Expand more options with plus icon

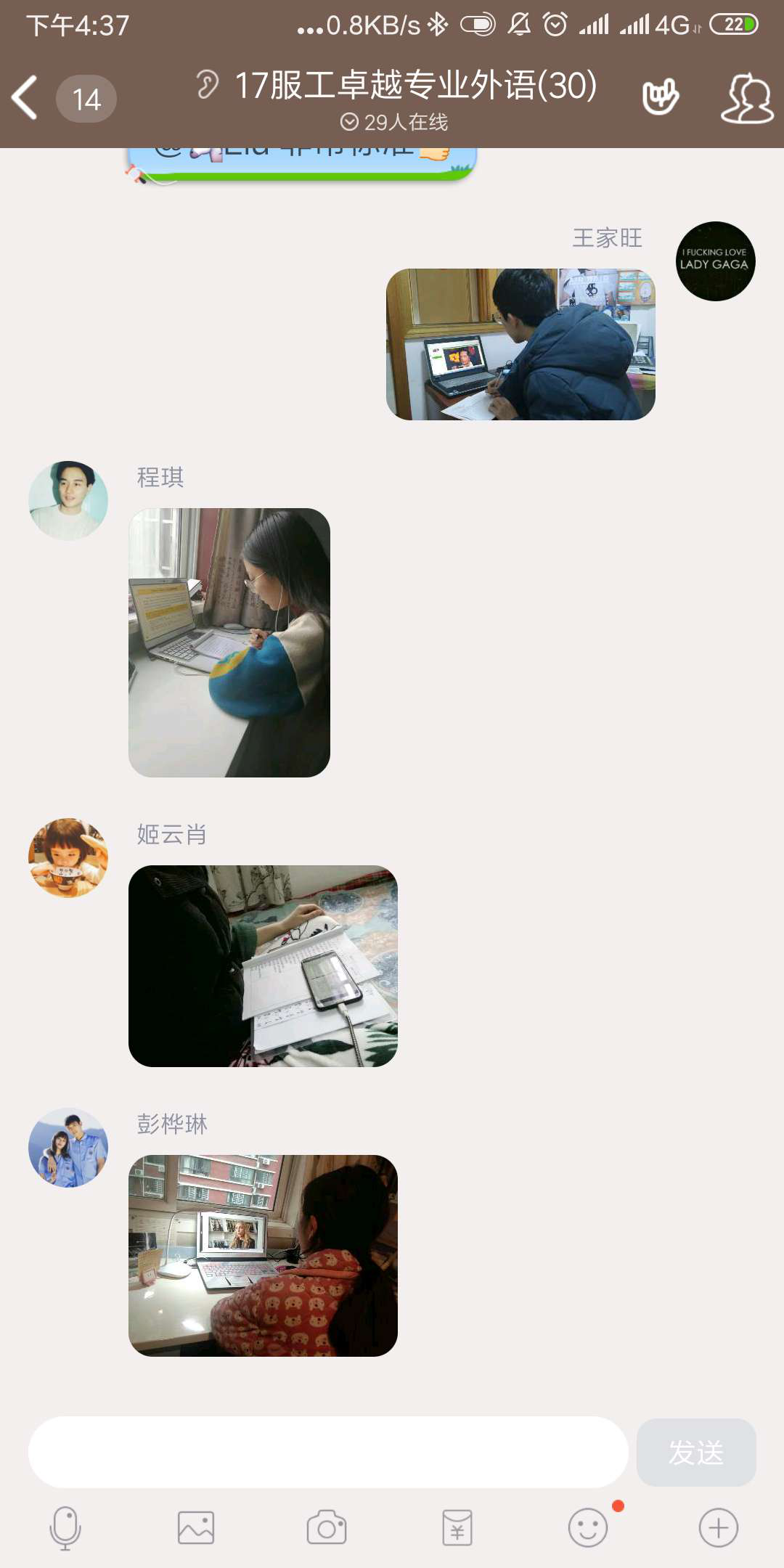click(719, 1528)
